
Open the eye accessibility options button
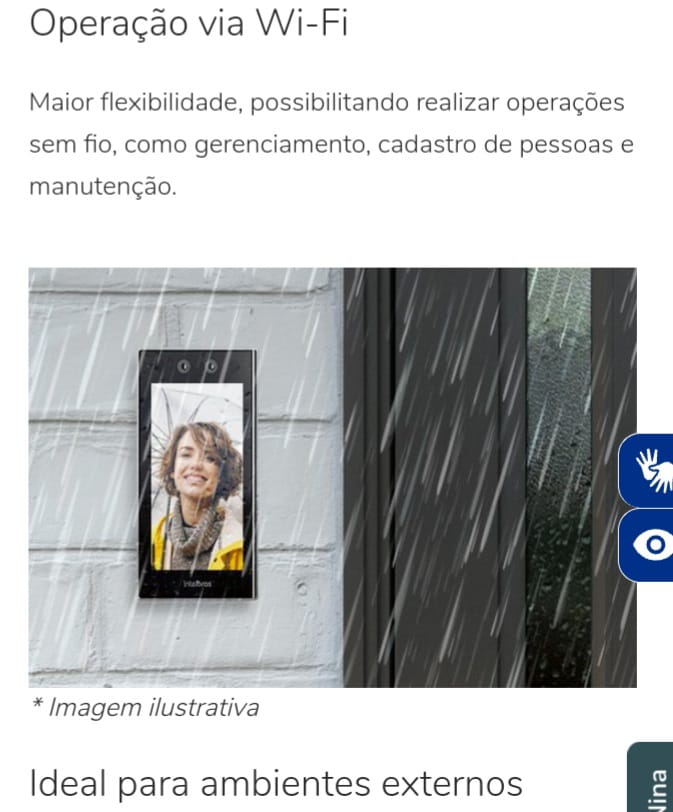tap(652, 545)
